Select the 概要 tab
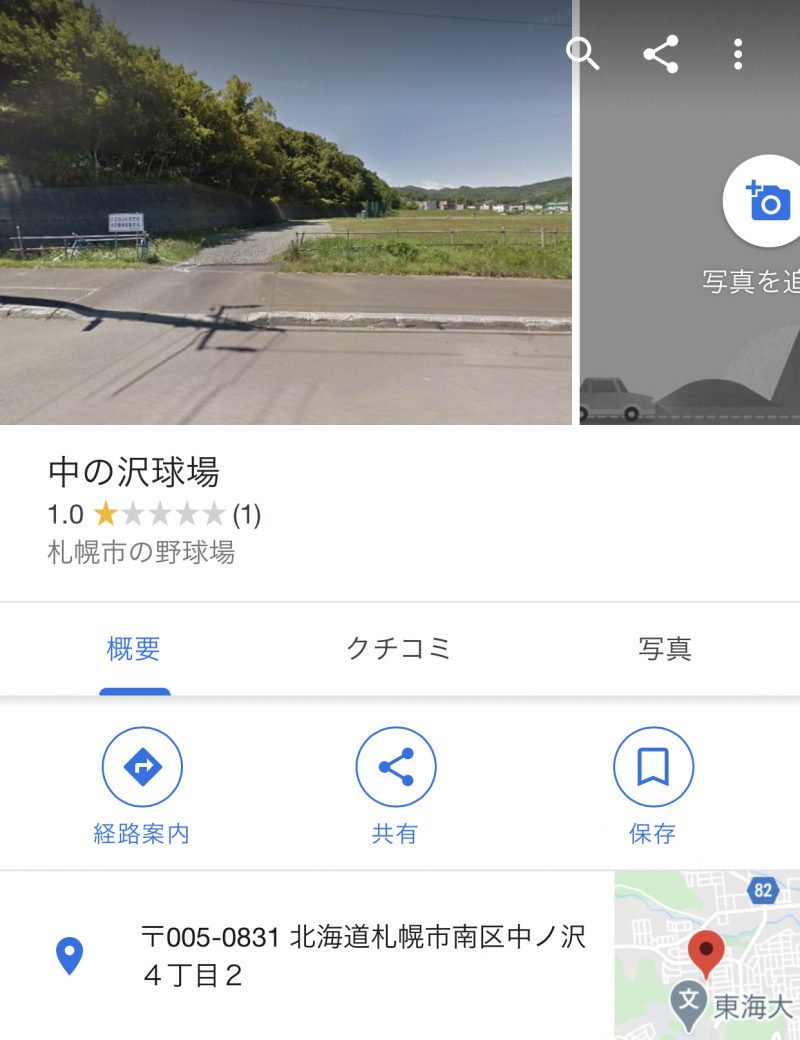 tap(134, 649)
